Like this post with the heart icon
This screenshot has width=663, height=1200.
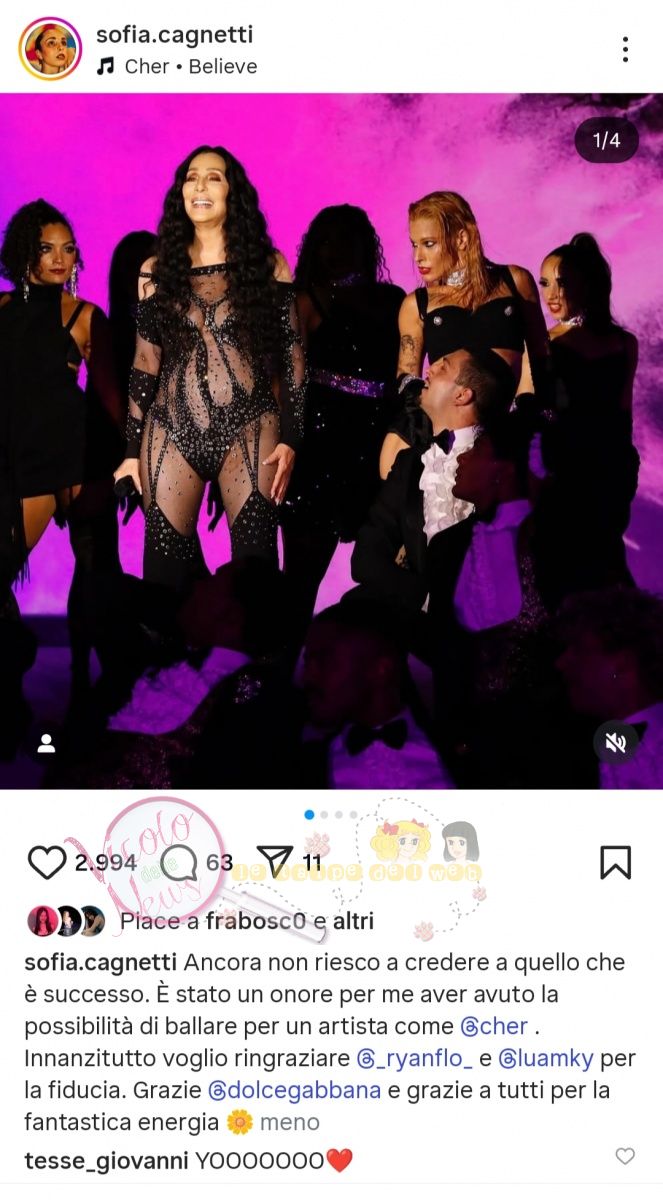46,862
